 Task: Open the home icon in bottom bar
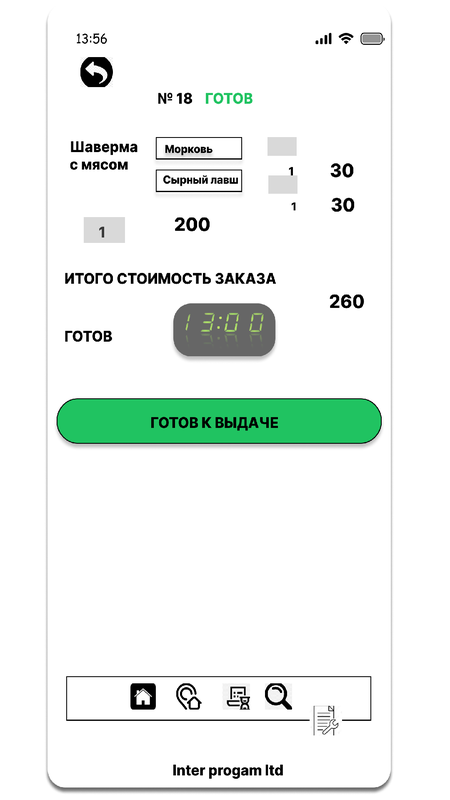(143, 696)
